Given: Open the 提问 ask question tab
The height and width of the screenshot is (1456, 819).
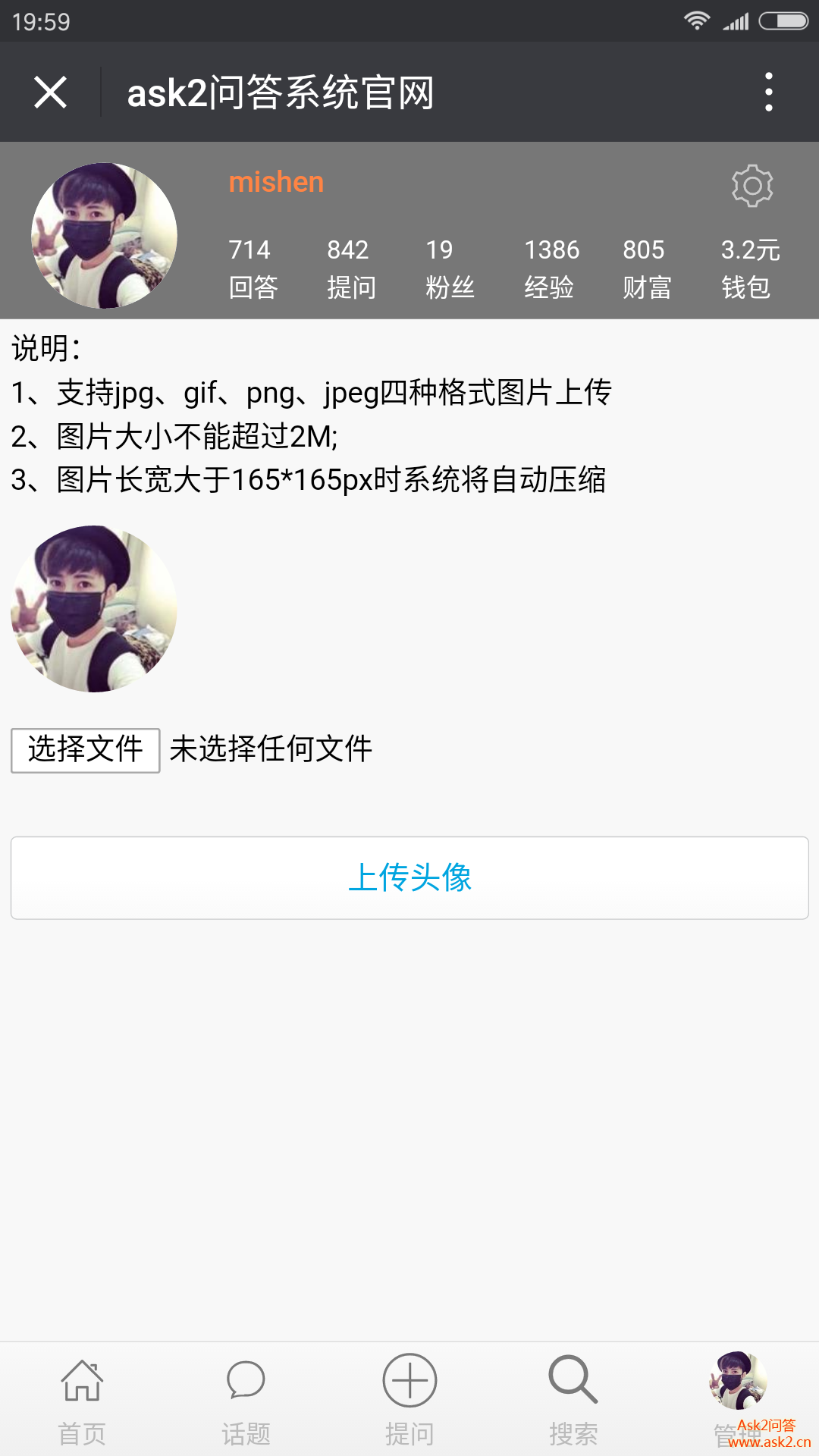Looking at the screenshot, I should pos(409,1399).
